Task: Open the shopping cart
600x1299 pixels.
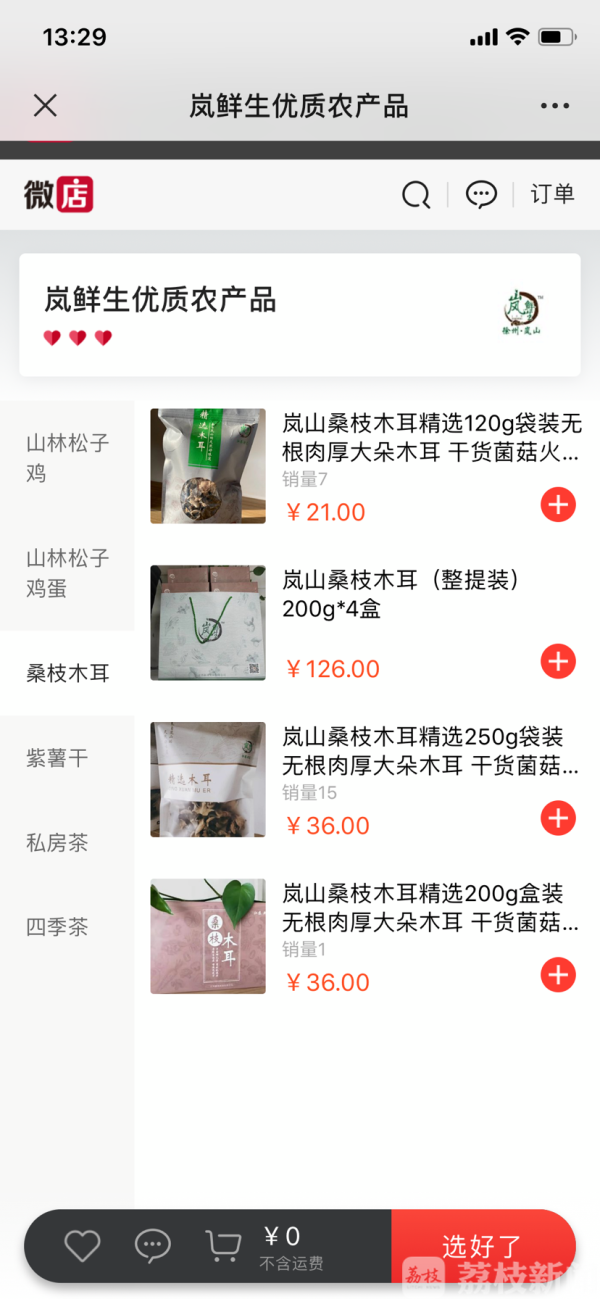Action: (223, 1245)
